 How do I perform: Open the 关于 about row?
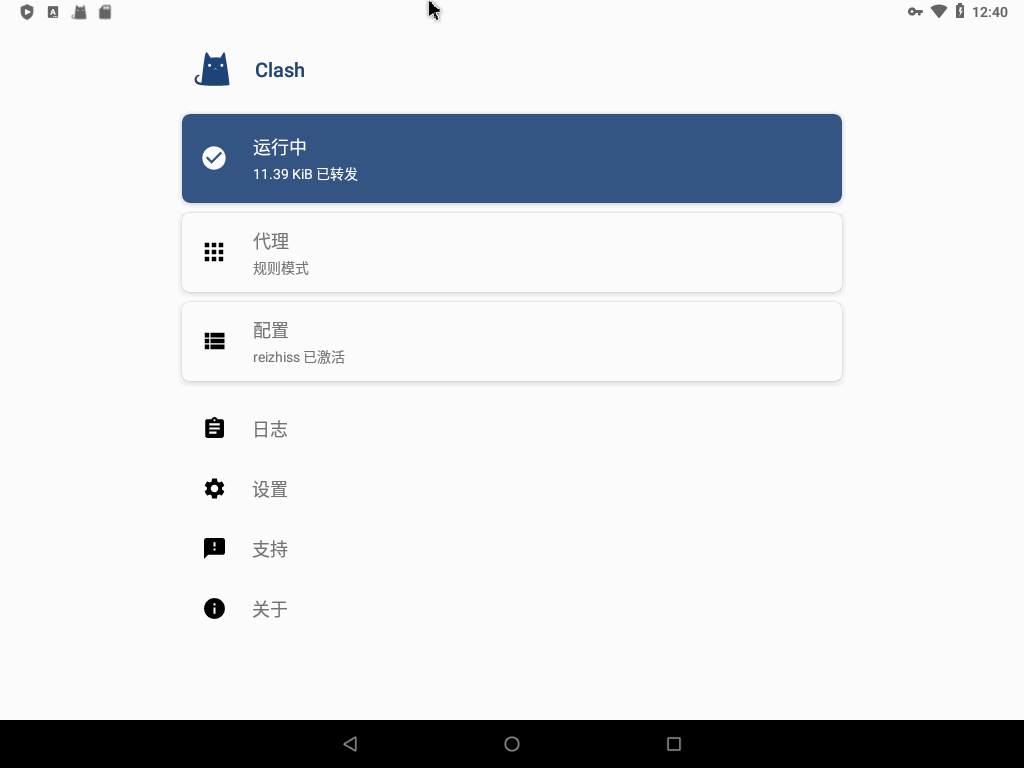pos(270,609)
